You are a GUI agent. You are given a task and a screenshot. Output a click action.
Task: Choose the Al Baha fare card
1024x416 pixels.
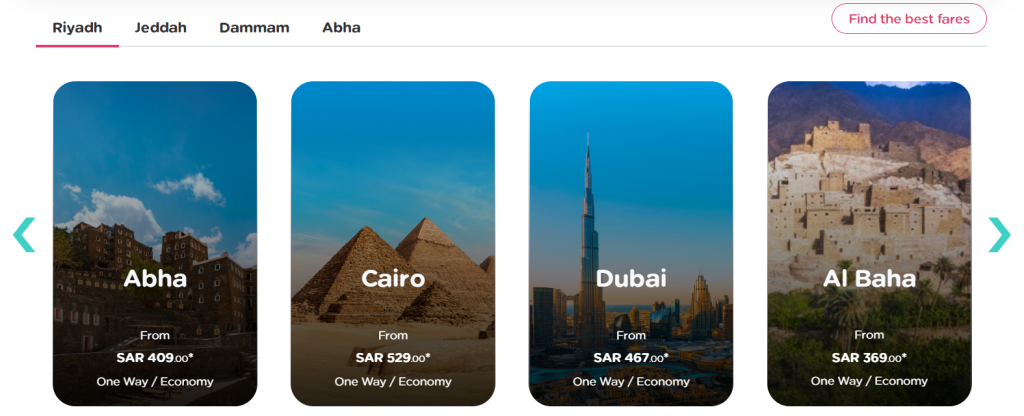[869, 244]
